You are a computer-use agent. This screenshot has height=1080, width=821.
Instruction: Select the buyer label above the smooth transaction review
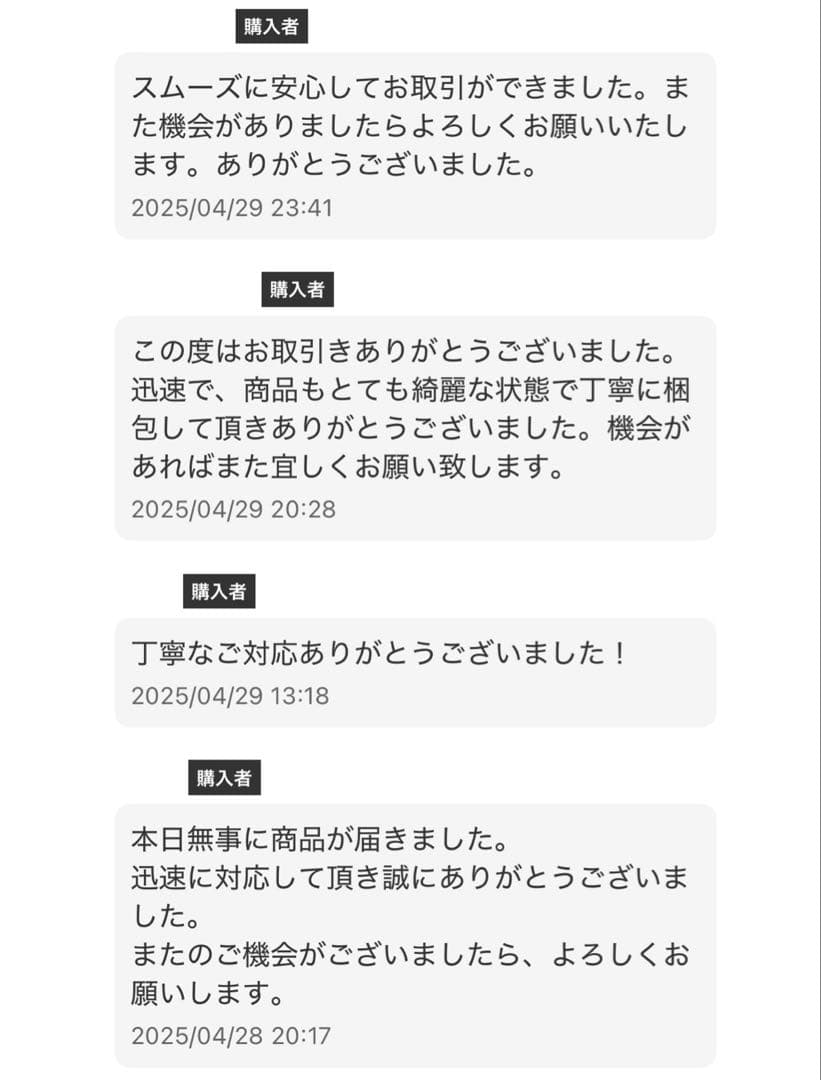pyautogui.click(x=270, y=26)
